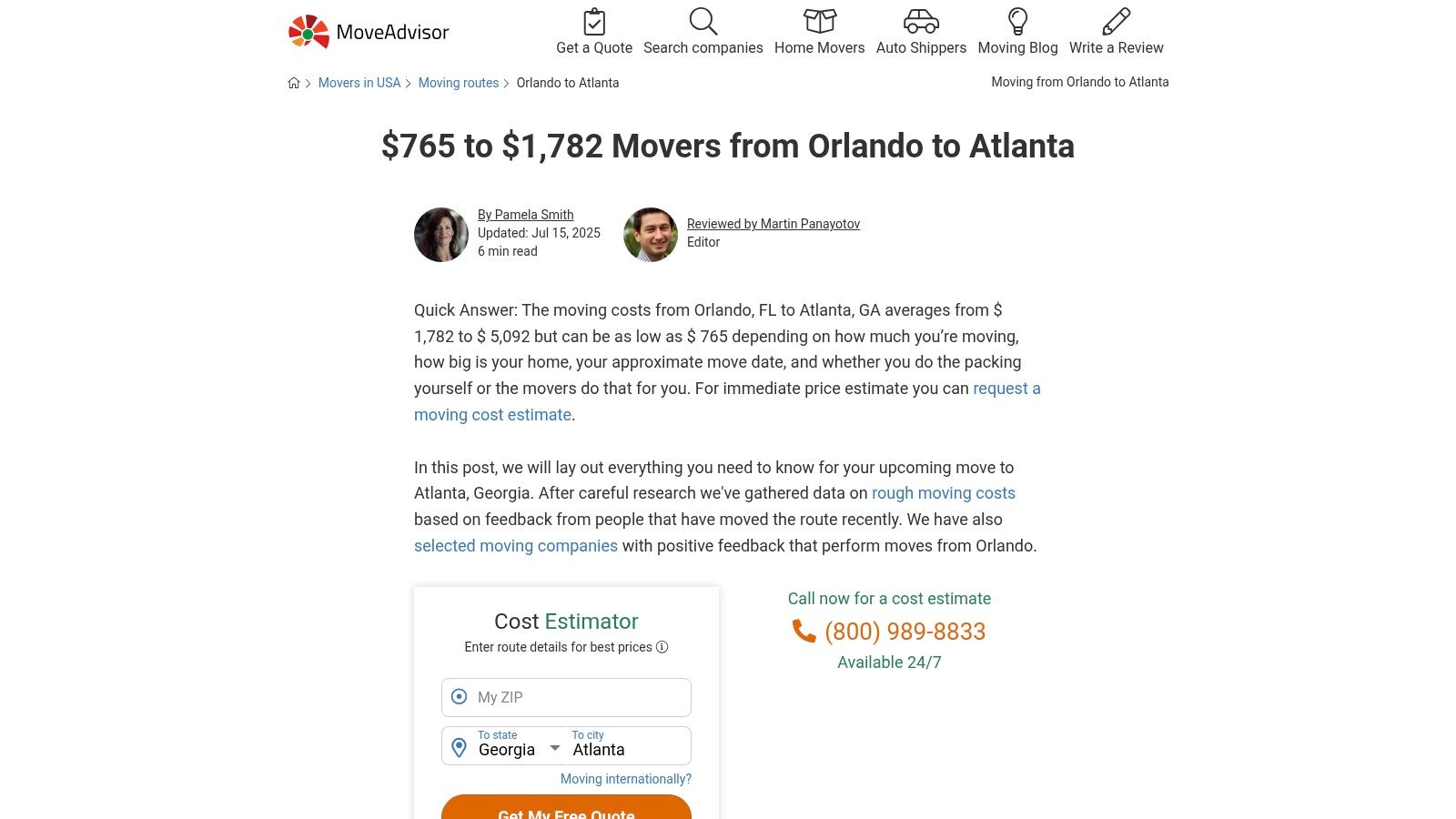Open Search companies page
The height and width of the screenshot is (819, 1456).
(703, 32)
